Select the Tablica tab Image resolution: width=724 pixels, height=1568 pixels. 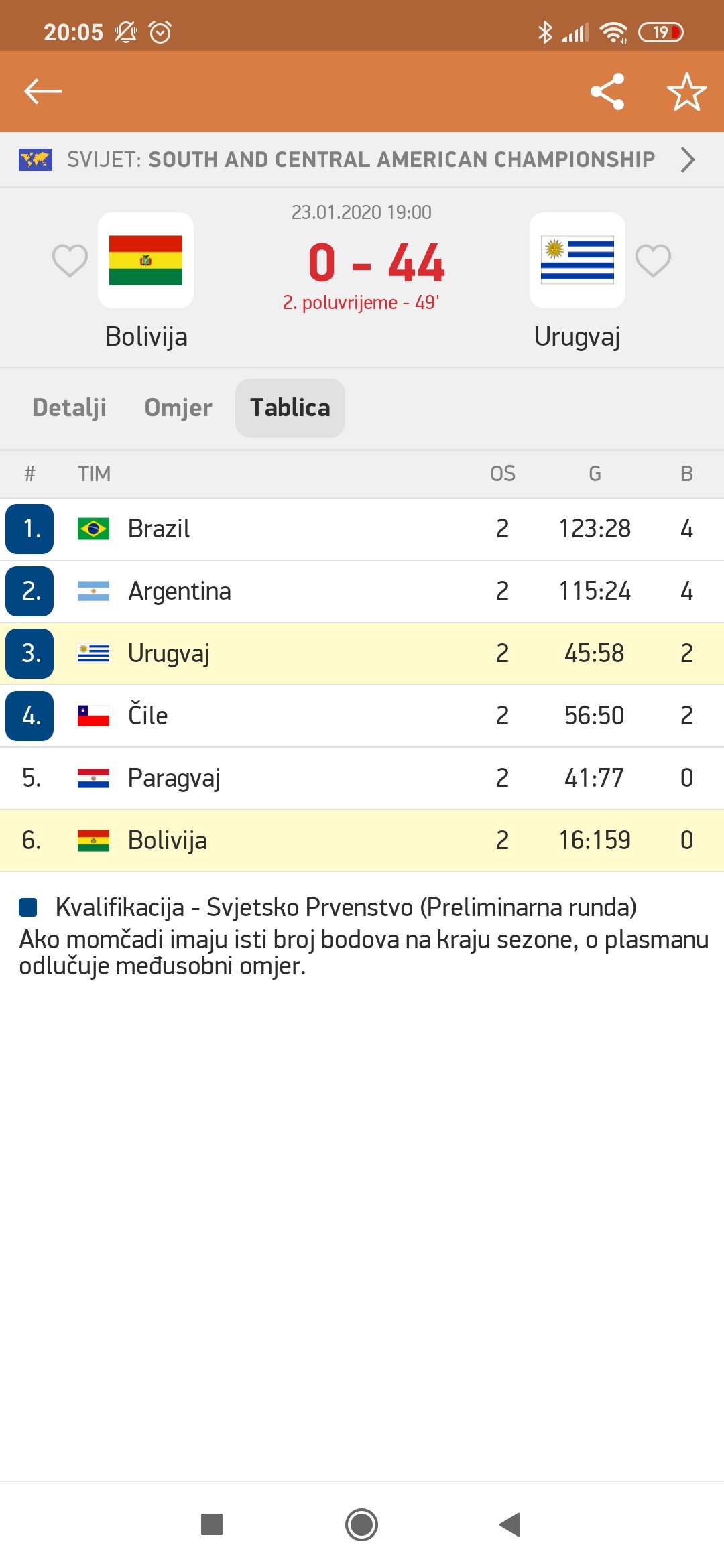pos(290,407)
